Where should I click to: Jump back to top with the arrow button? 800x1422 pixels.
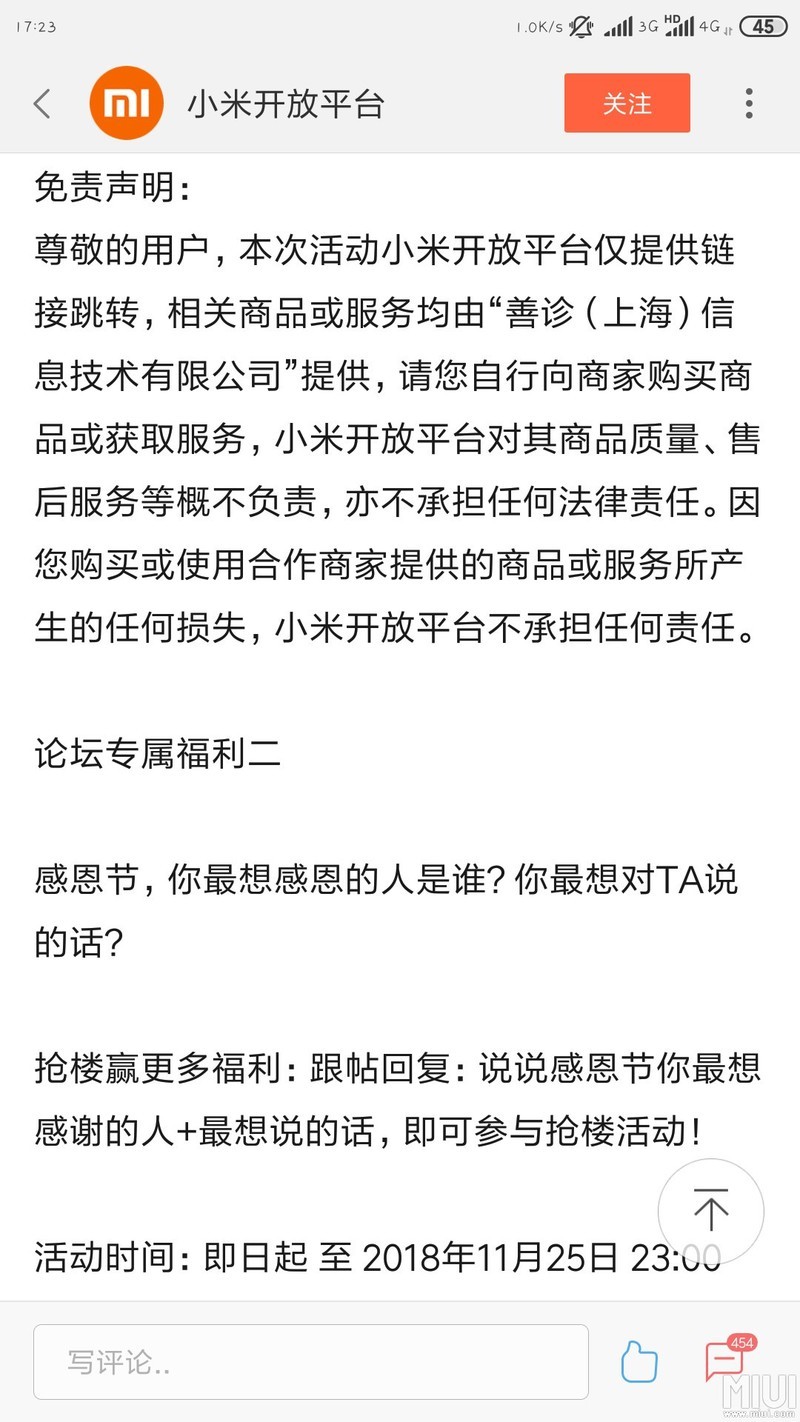click(x=710, y=1211)
